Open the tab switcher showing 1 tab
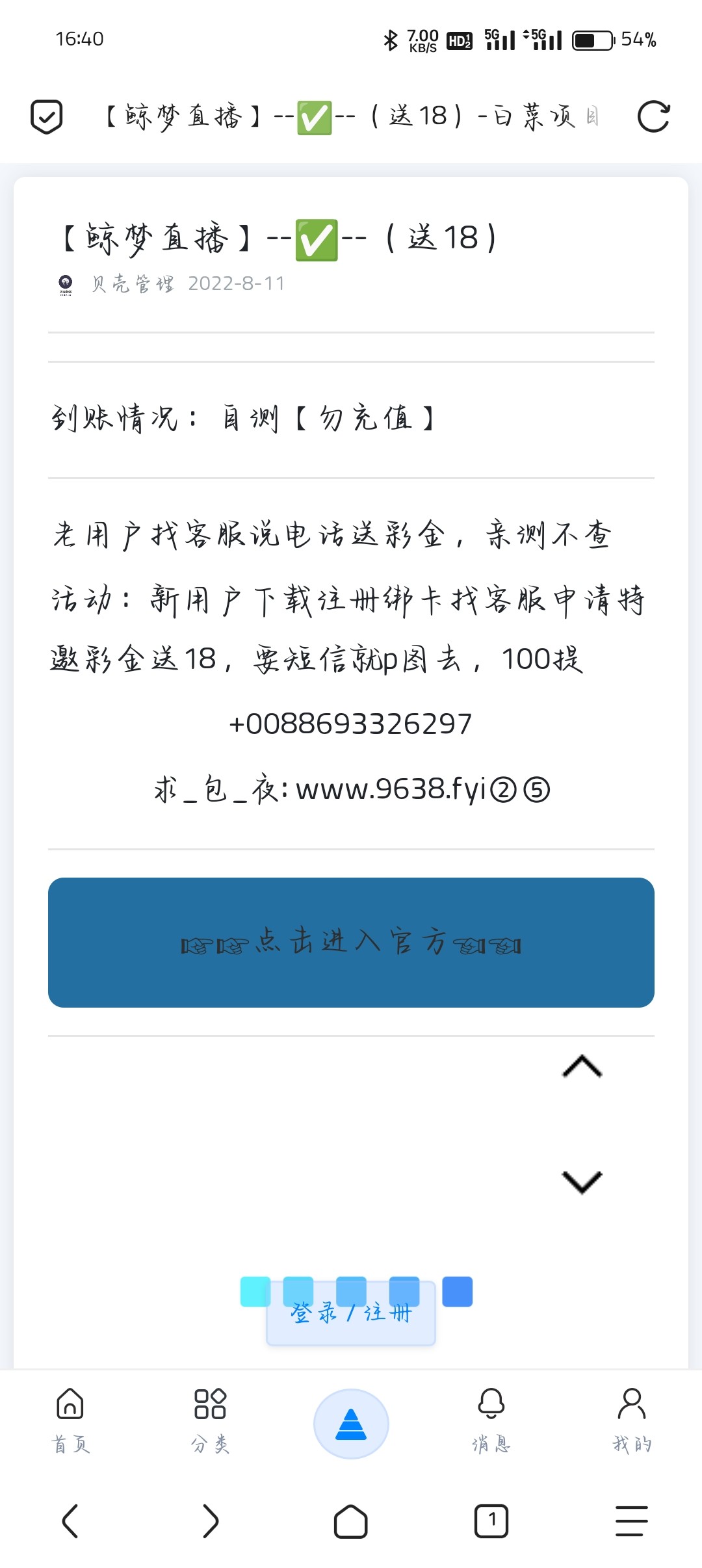Screen dimensions: 702x1568 [491, 1521]
